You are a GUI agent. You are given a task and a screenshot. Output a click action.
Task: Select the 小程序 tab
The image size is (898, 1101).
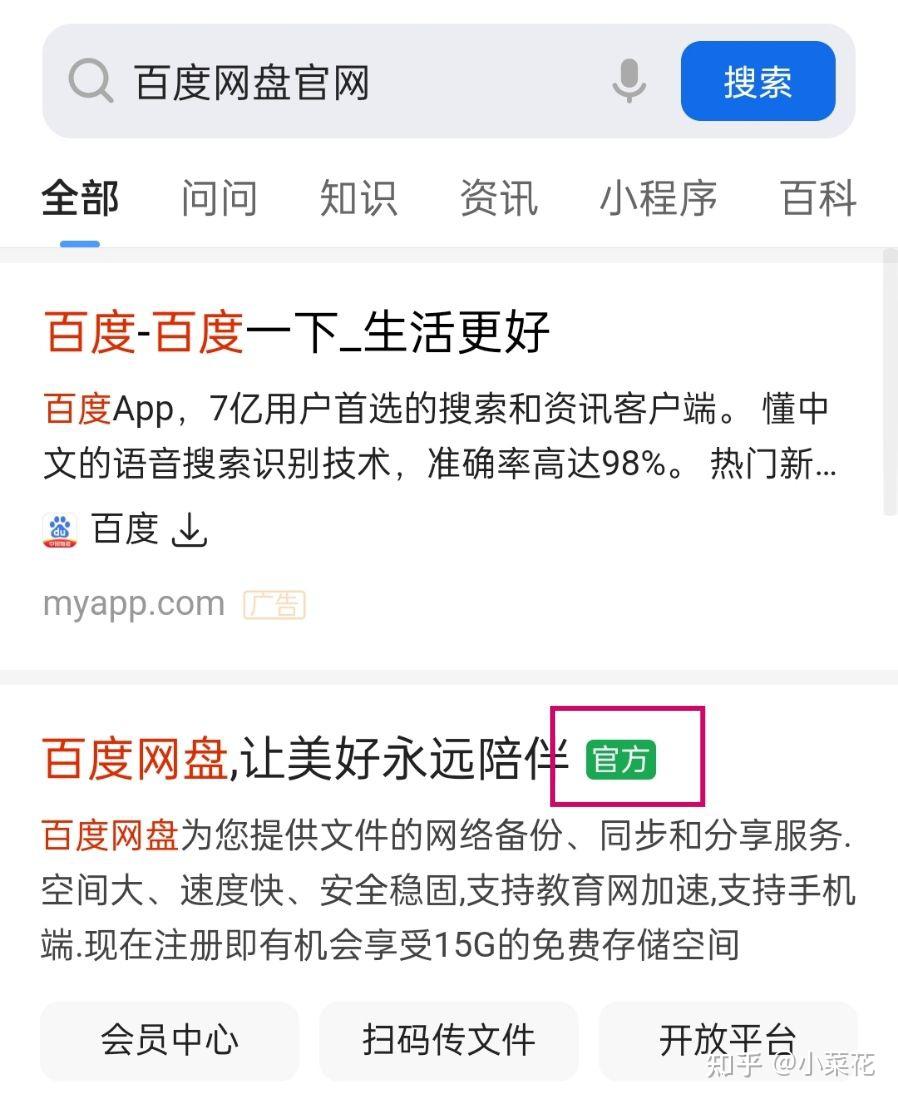658,198
